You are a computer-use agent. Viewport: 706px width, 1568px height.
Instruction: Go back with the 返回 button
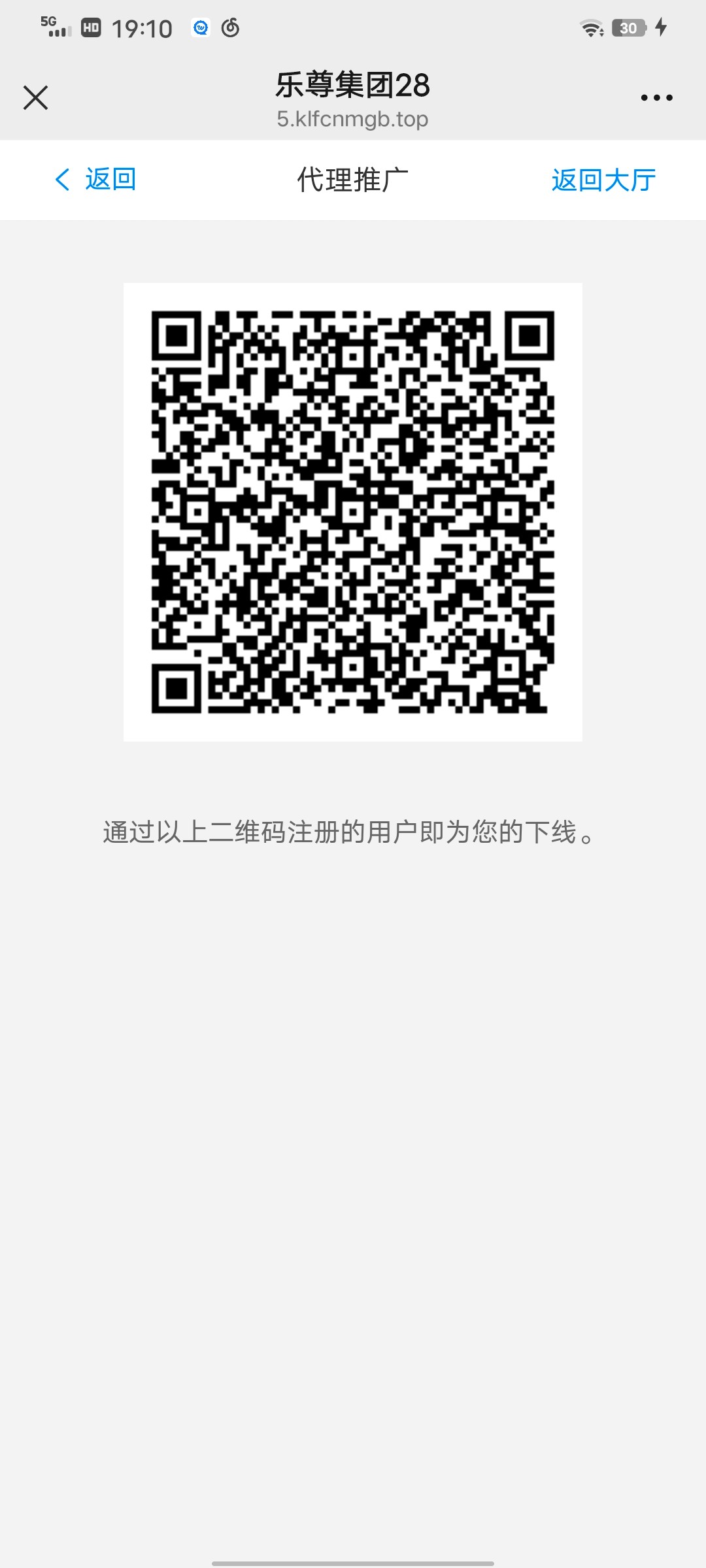(95, 180)
